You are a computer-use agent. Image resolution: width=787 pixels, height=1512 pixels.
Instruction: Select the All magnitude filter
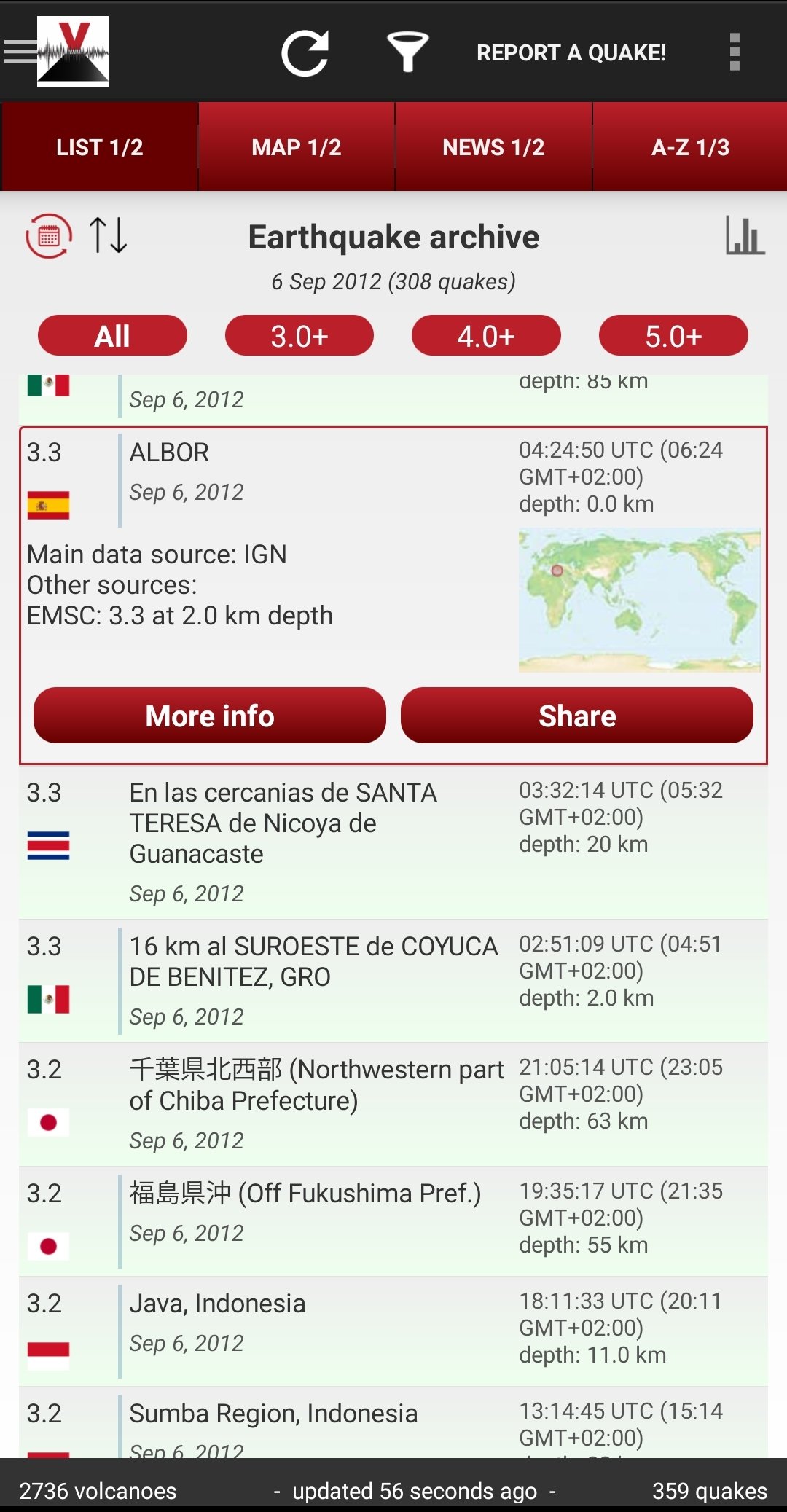112,336
